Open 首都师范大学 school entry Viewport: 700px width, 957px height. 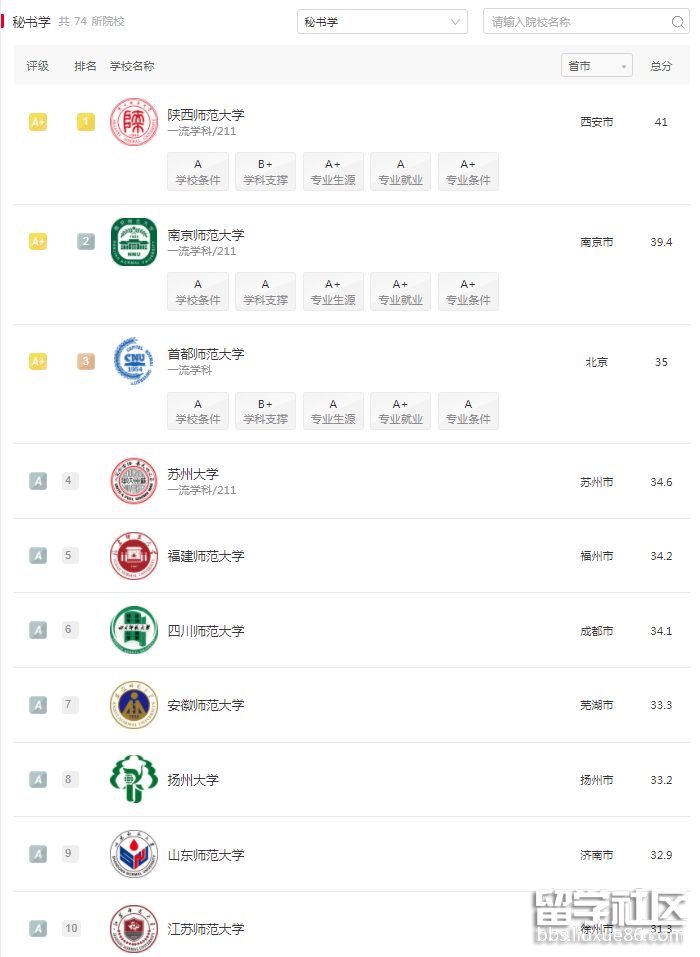point(205,354)
